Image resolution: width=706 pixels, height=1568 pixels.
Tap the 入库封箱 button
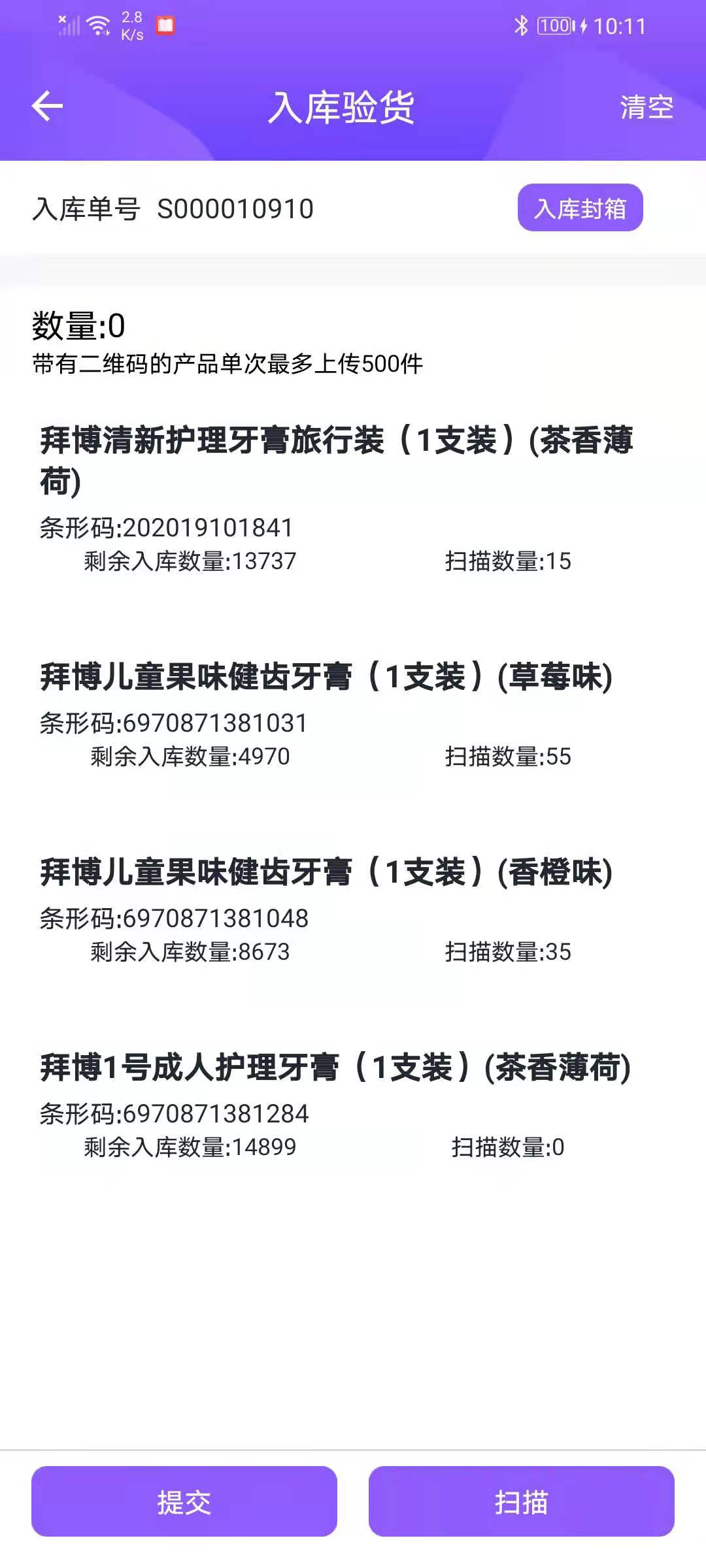tap(580, 208)
